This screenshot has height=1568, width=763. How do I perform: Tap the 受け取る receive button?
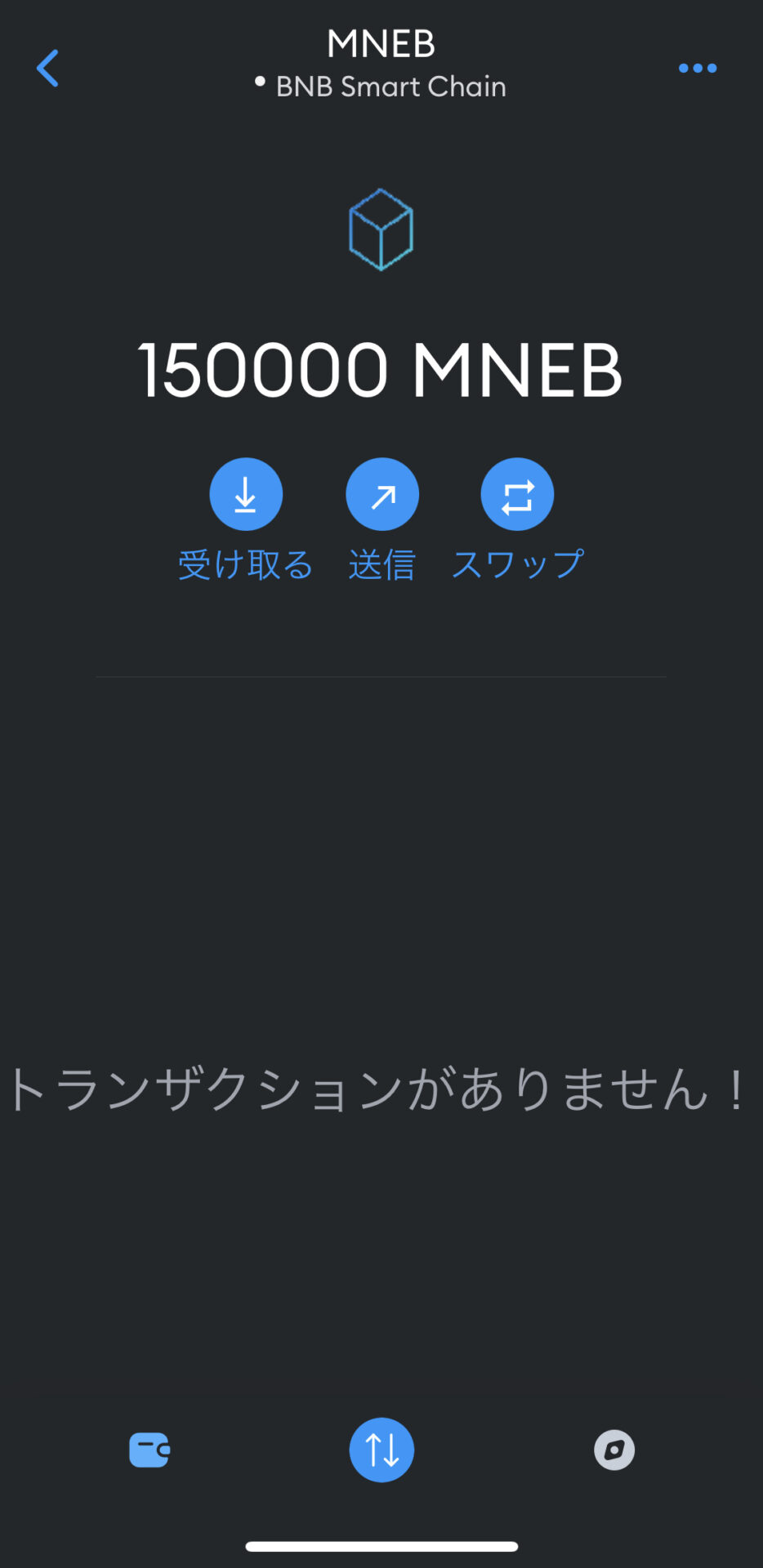click(246, 495)
